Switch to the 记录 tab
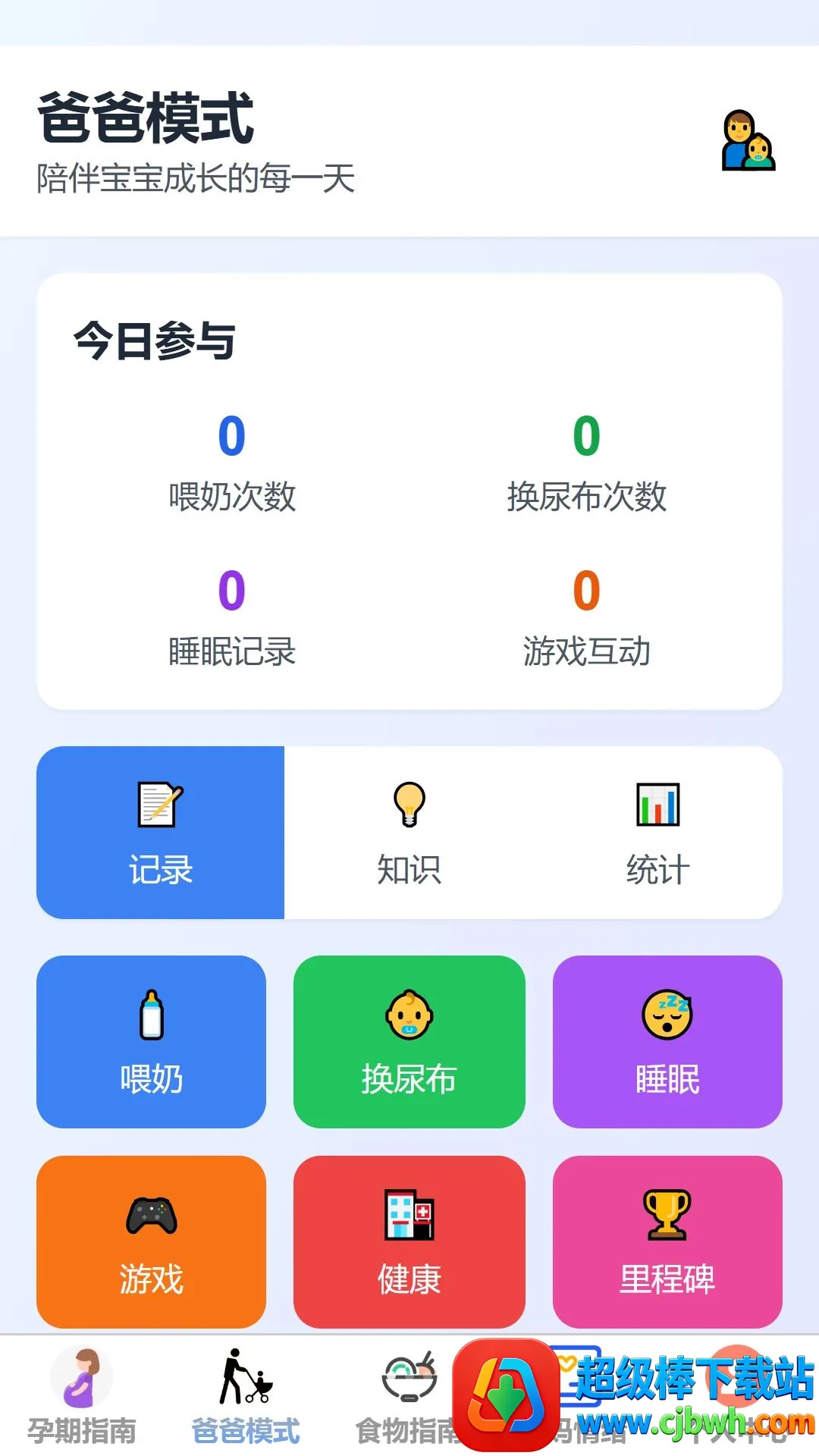The height and width of the screenshot is (1456, 819). [160, 832]
